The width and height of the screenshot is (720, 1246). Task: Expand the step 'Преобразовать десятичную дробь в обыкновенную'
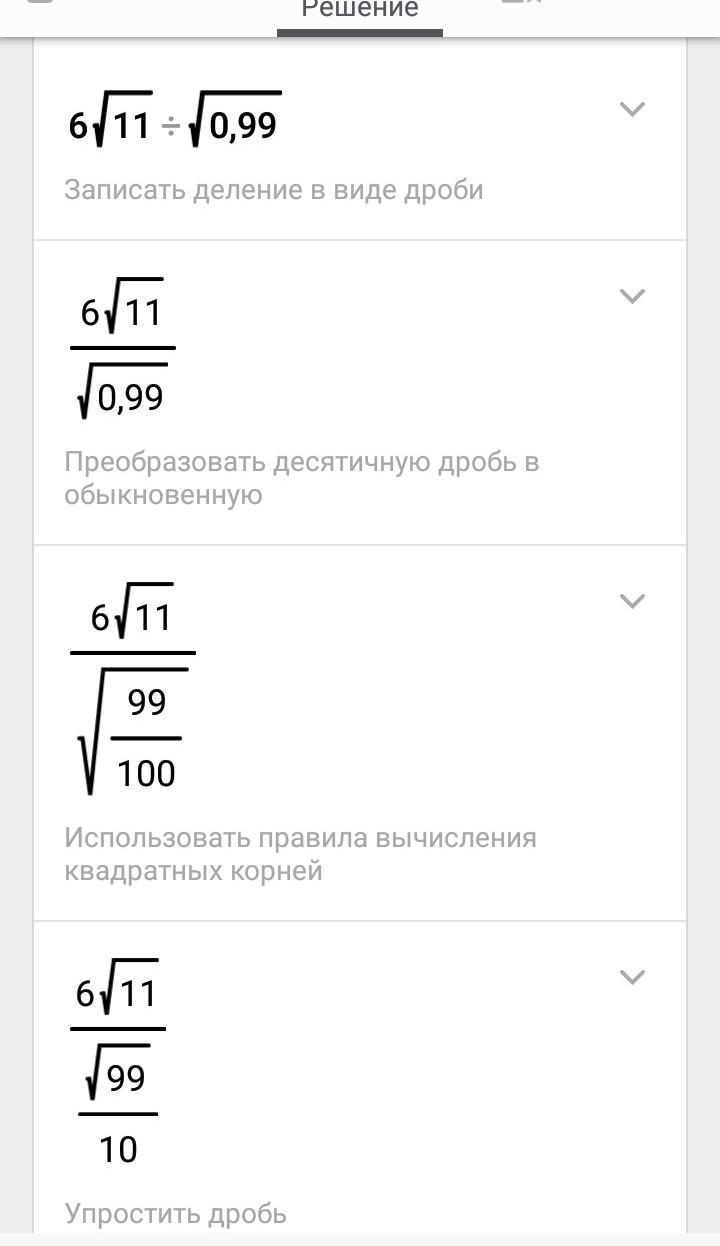(x=632, y=296)
